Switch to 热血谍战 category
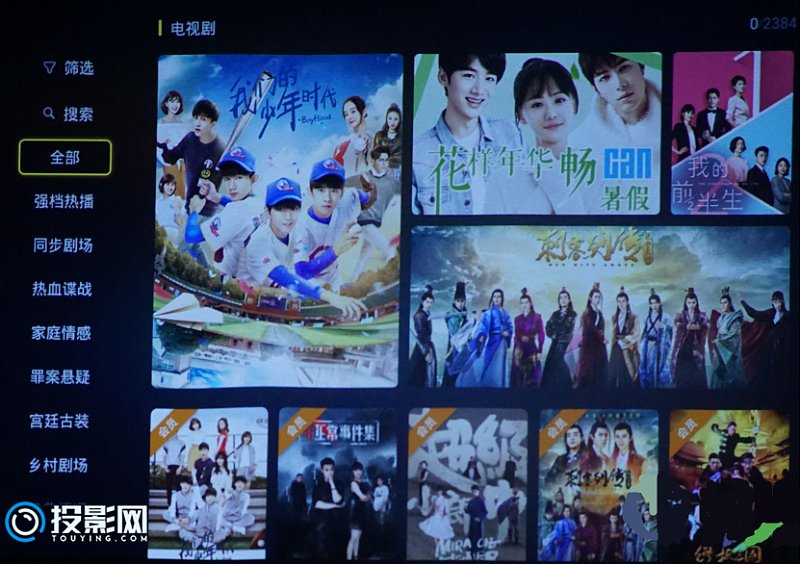Screen dimensions: 800x564 [x=62, y=289]
